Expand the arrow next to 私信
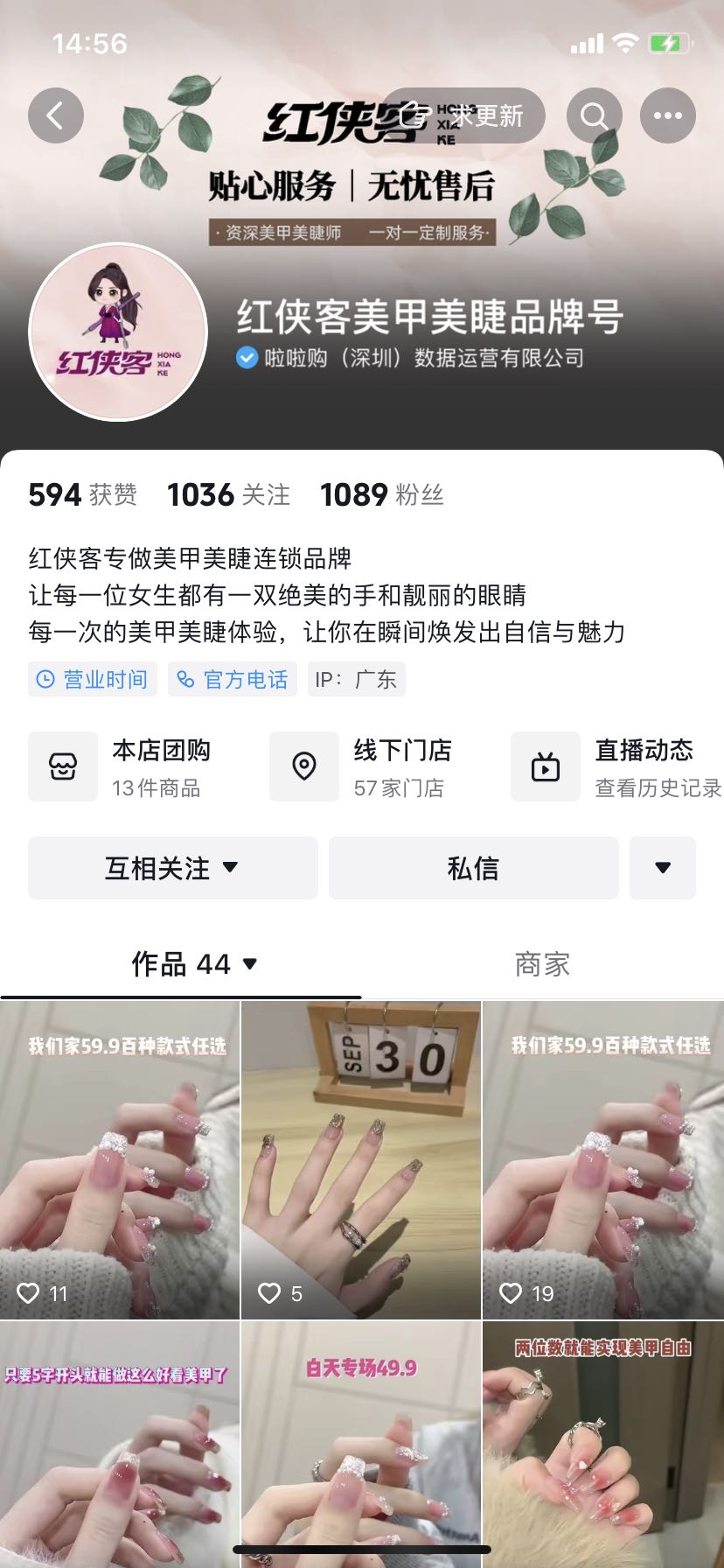This screenshot has width=724, height=1568. coord(663,868)
